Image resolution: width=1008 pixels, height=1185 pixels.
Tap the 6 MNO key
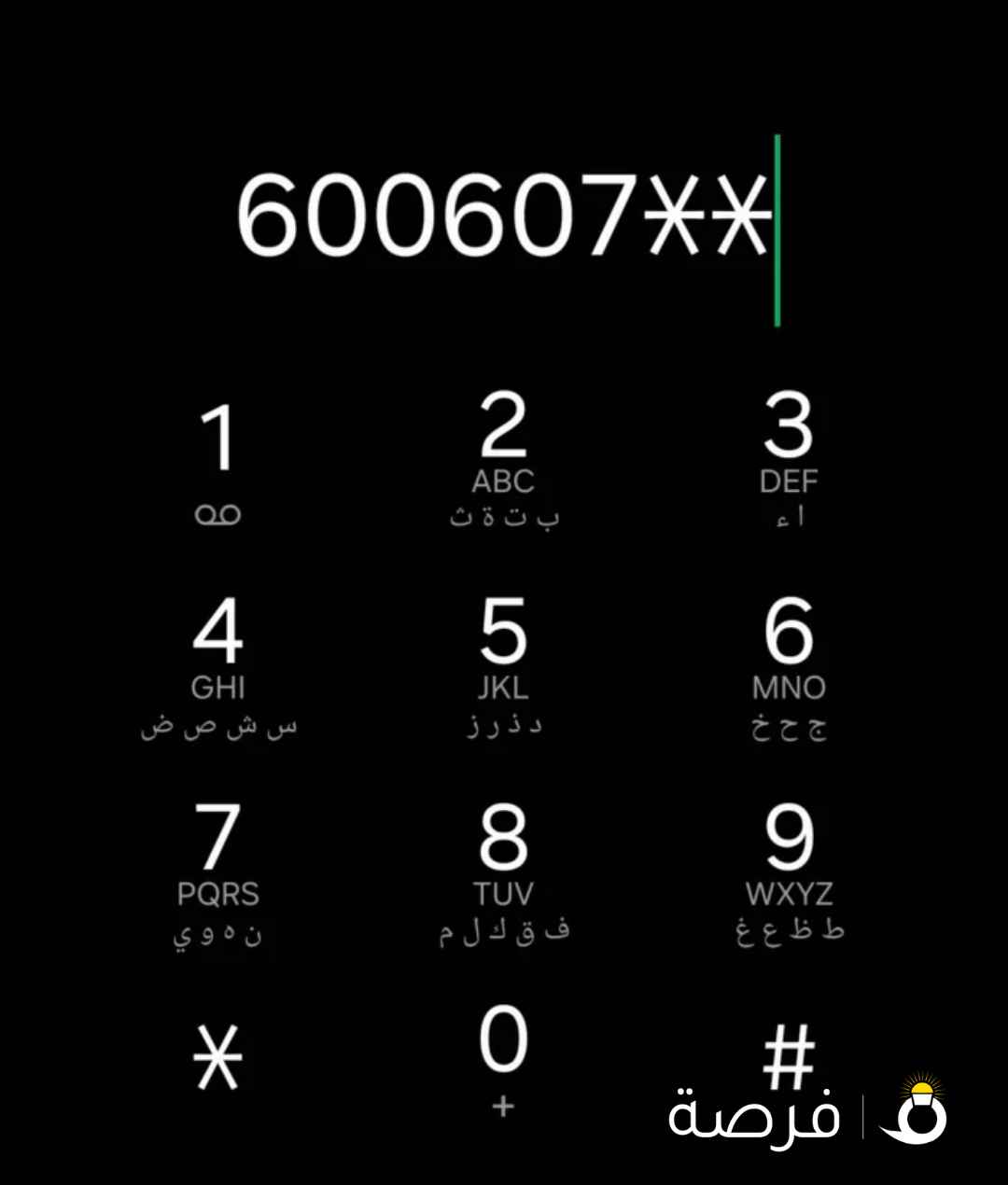click(789, 667)
